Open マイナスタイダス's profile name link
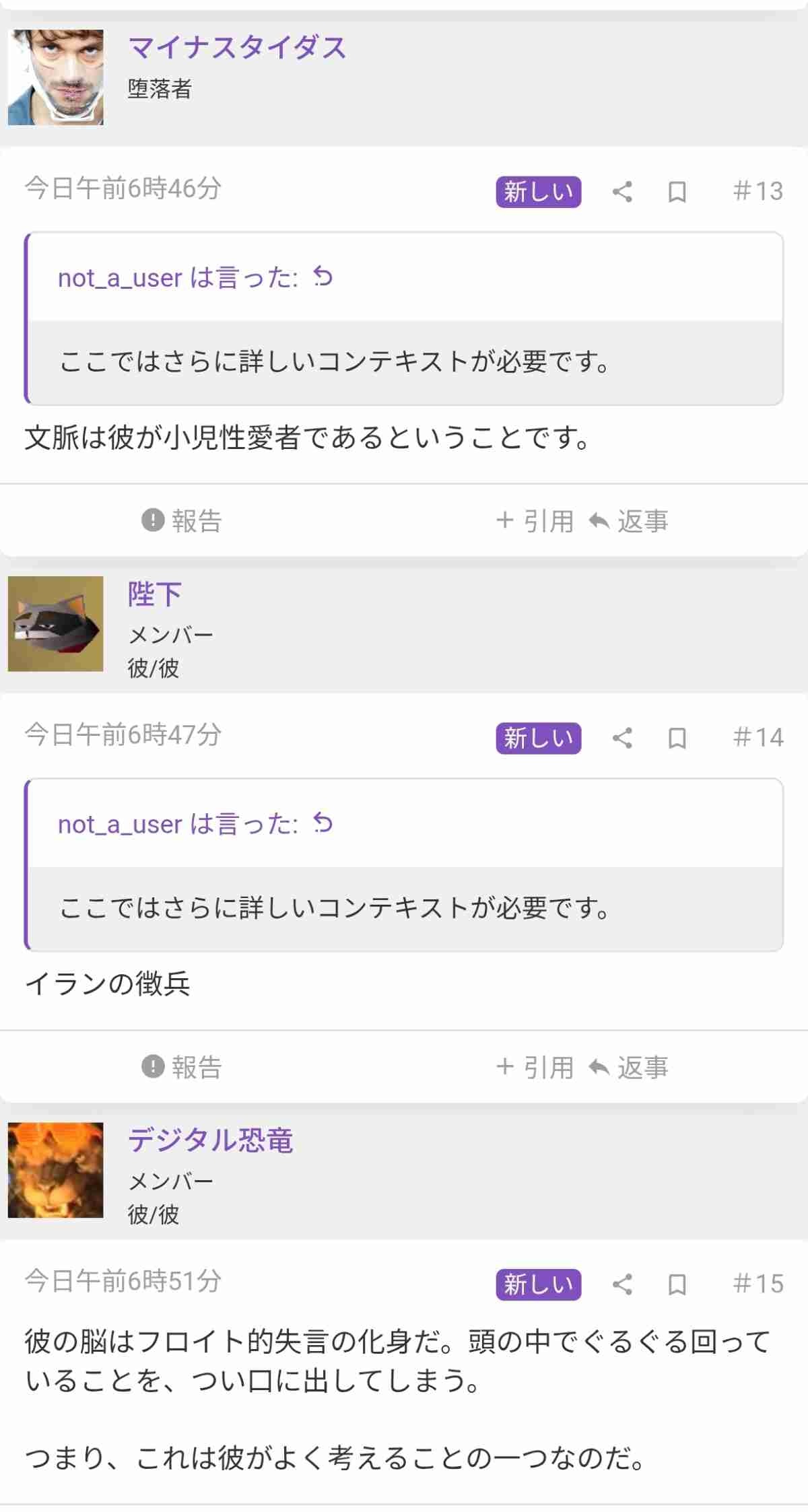The image size is (808, 1512). click(x=237, y=48)
